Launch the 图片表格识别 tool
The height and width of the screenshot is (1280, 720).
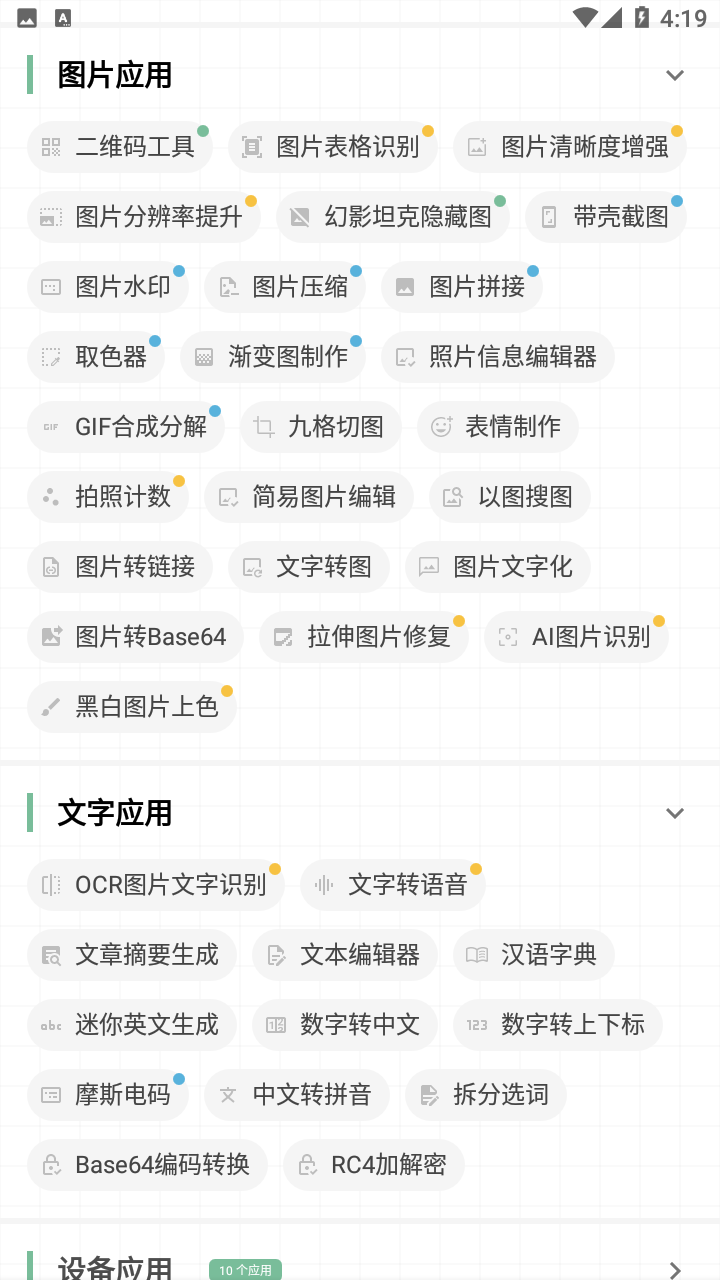tap(333, 147)
